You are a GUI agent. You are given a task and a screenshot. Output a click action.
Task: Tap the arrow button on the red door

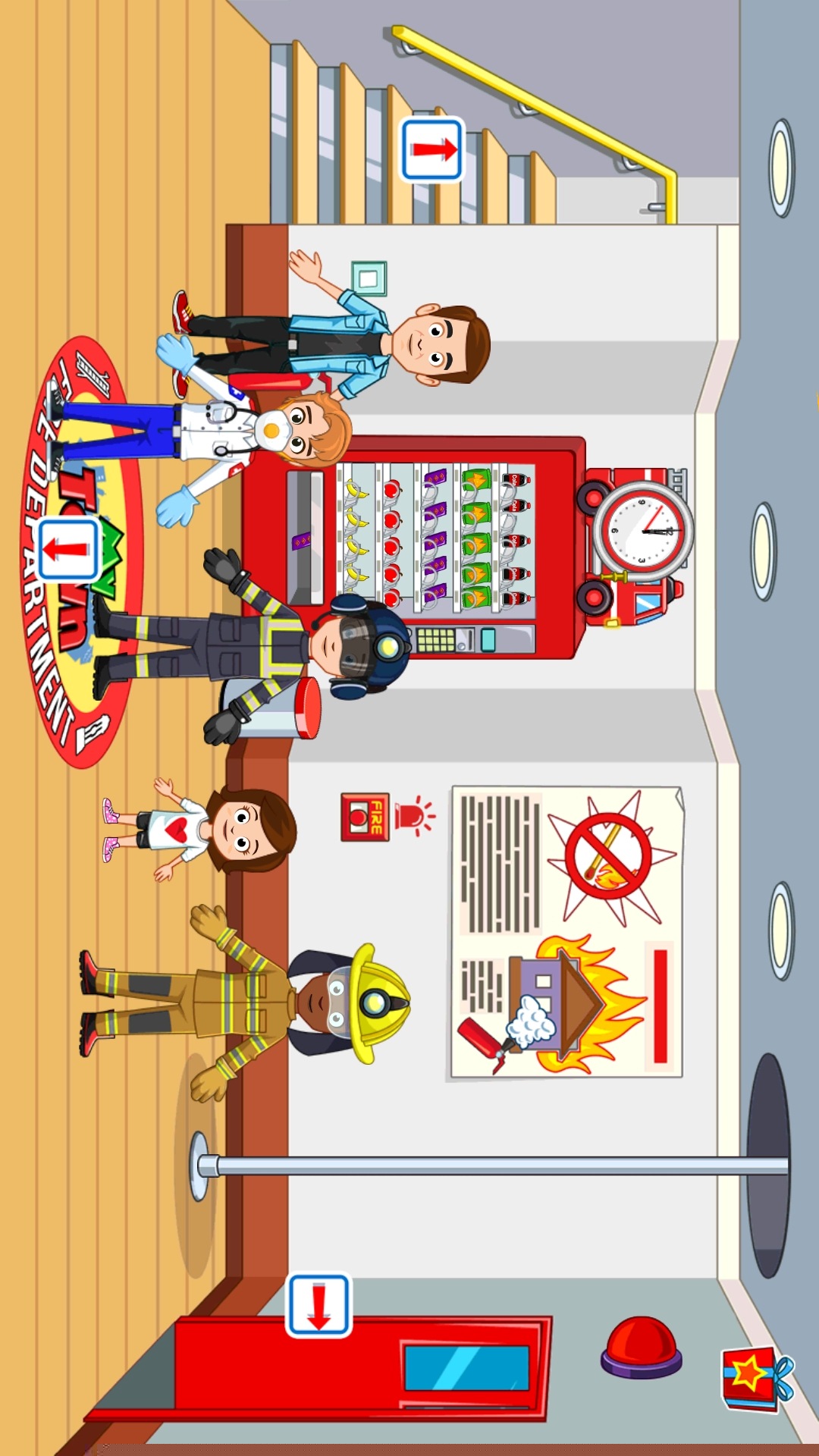[318, 1304]
